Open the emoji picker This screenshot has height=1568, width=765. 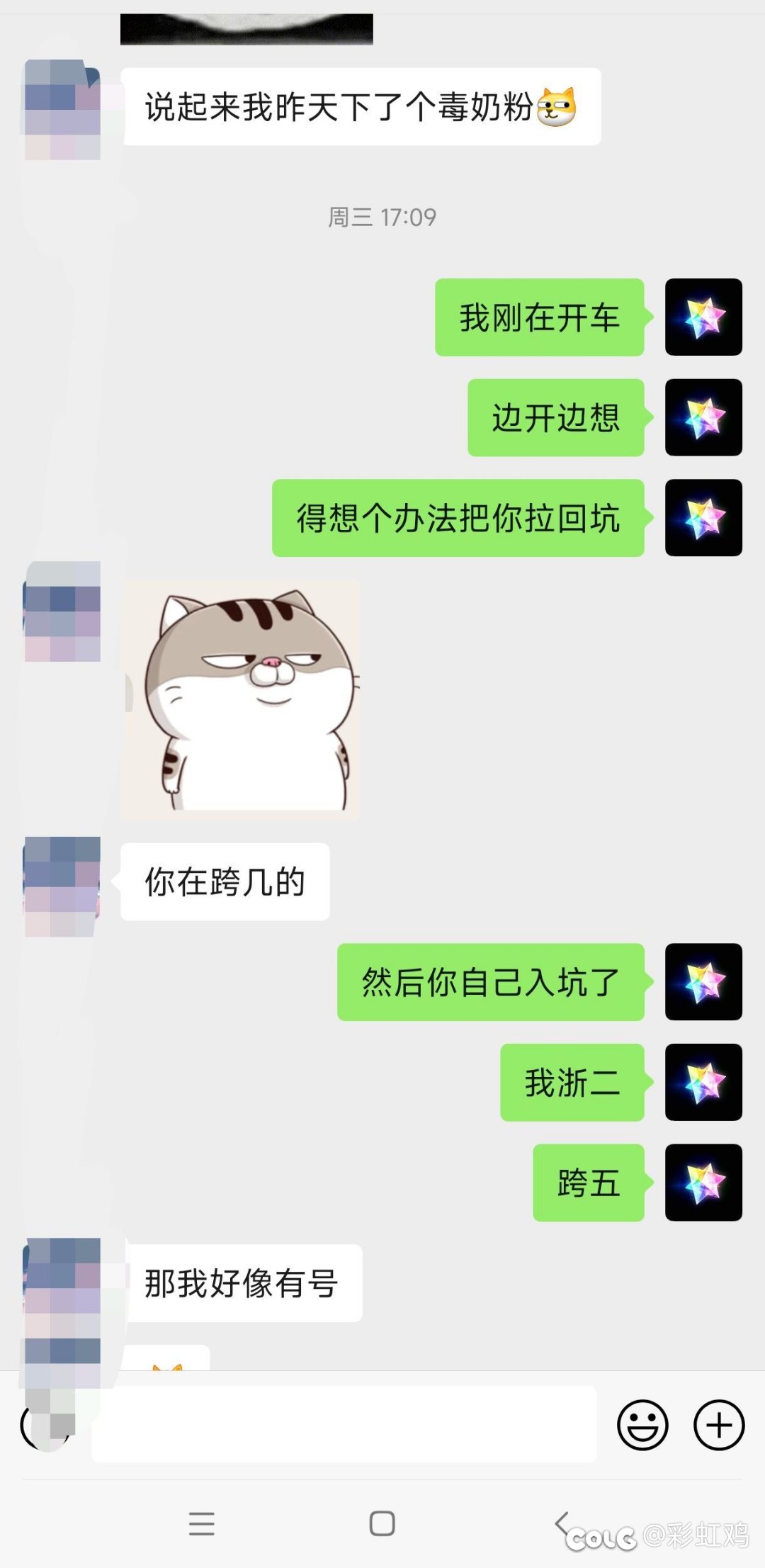pyautogui.click(x=642, y=1424)
